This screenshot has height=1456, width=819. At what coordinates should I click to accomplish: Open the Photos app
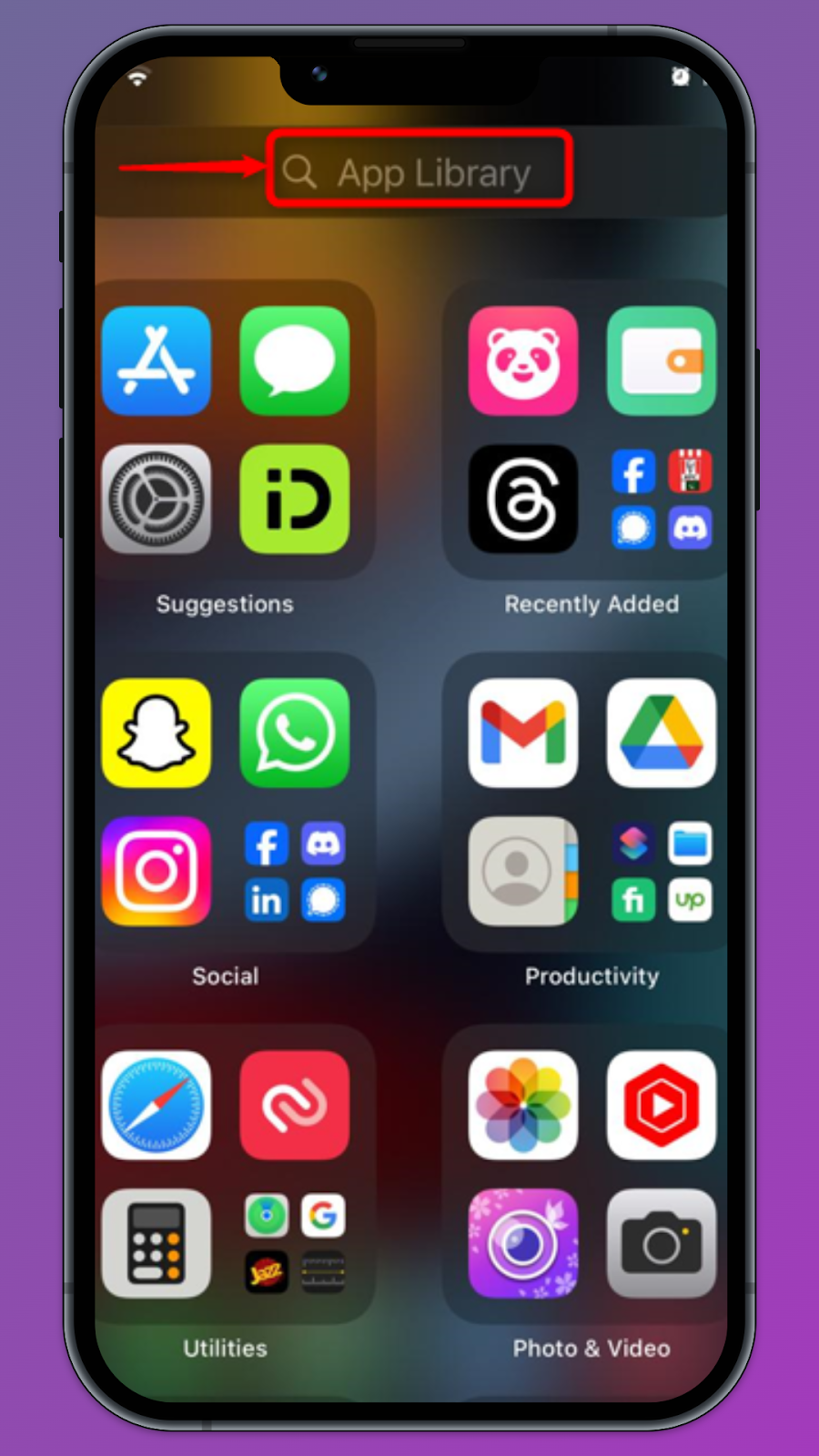click(x=523, y=1106)
